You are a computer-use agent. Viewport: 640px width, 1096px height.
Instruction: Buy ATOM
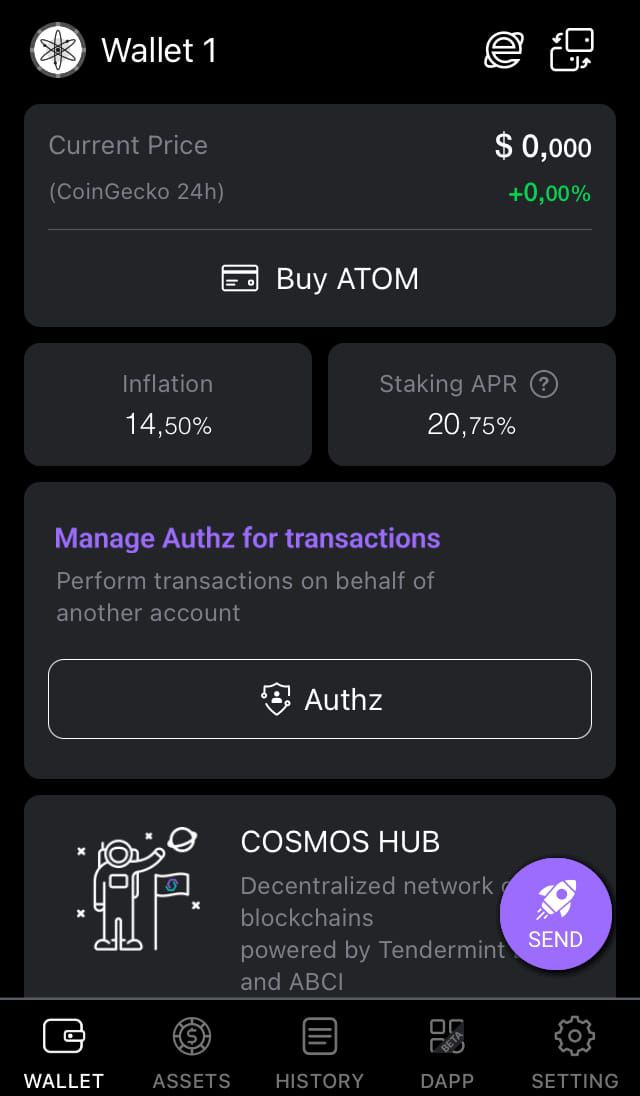click(x=320, y=278)
